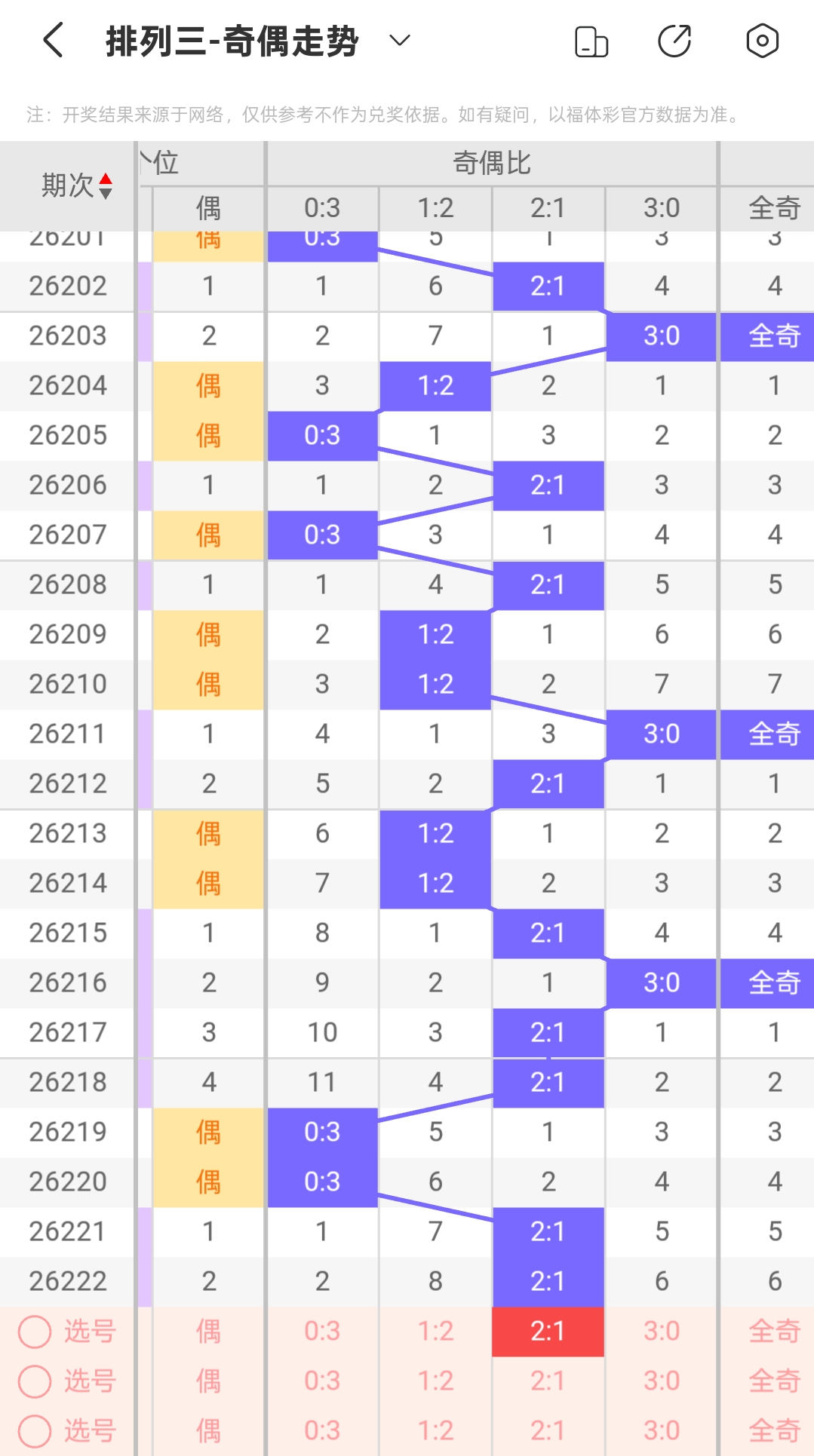Expand the 排列三-奇偶走势 title dropdown
This screenshot has width=814, height=1456.
pyautogui.click(x=399, y=40)
